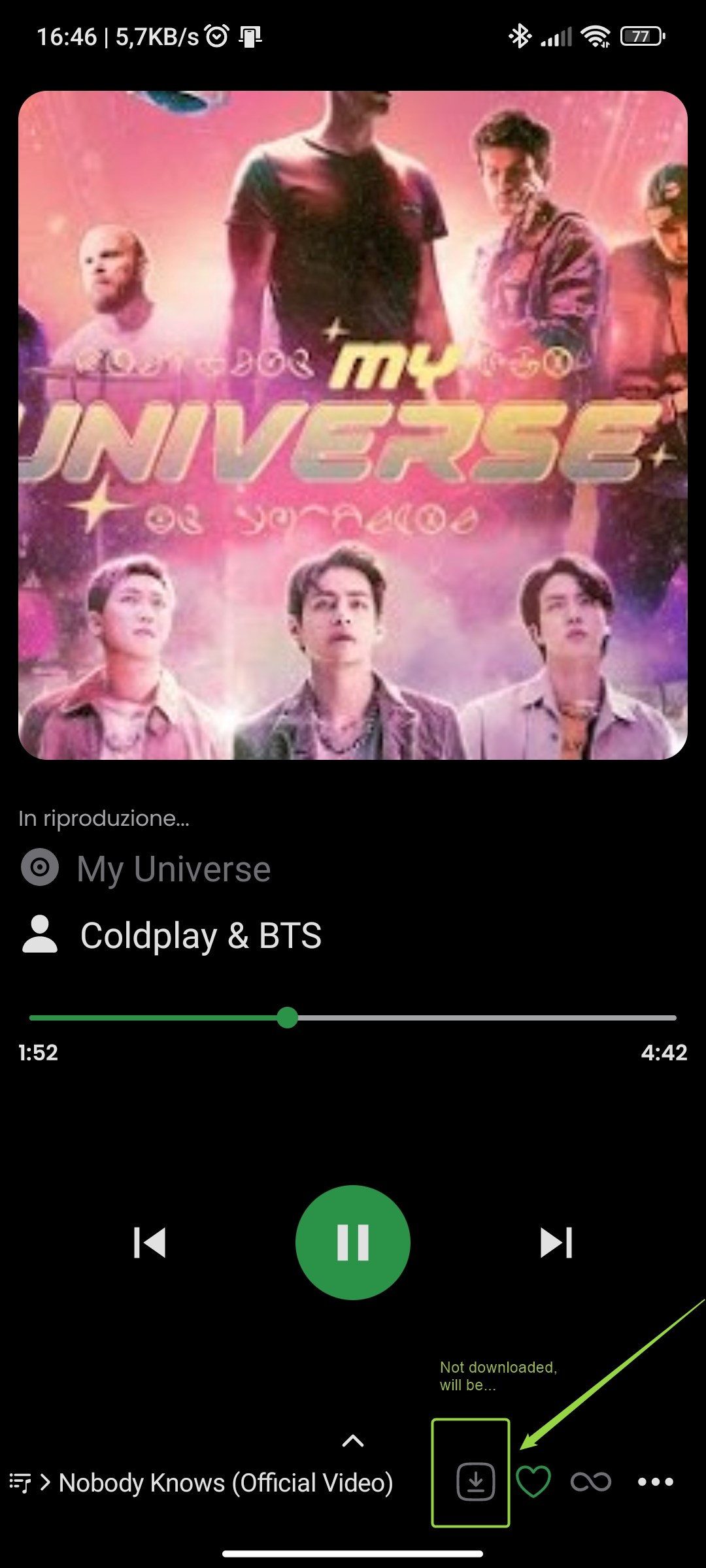Toggle the infinity loop icon
The image size is (706, 1568).
pyautogui.click(x=591, y=1482)
